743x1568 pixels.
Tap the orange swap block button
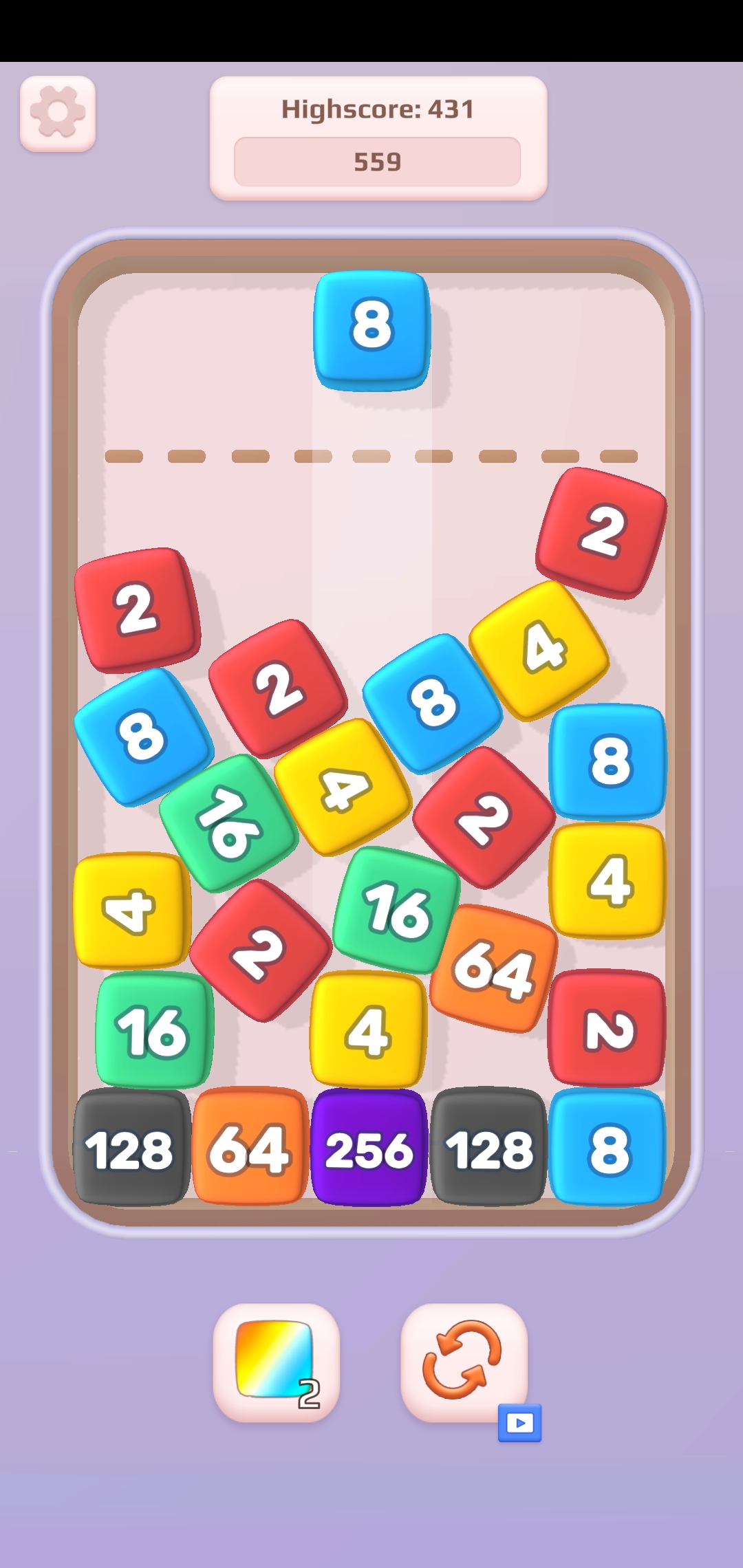(x=463, y=1362)
